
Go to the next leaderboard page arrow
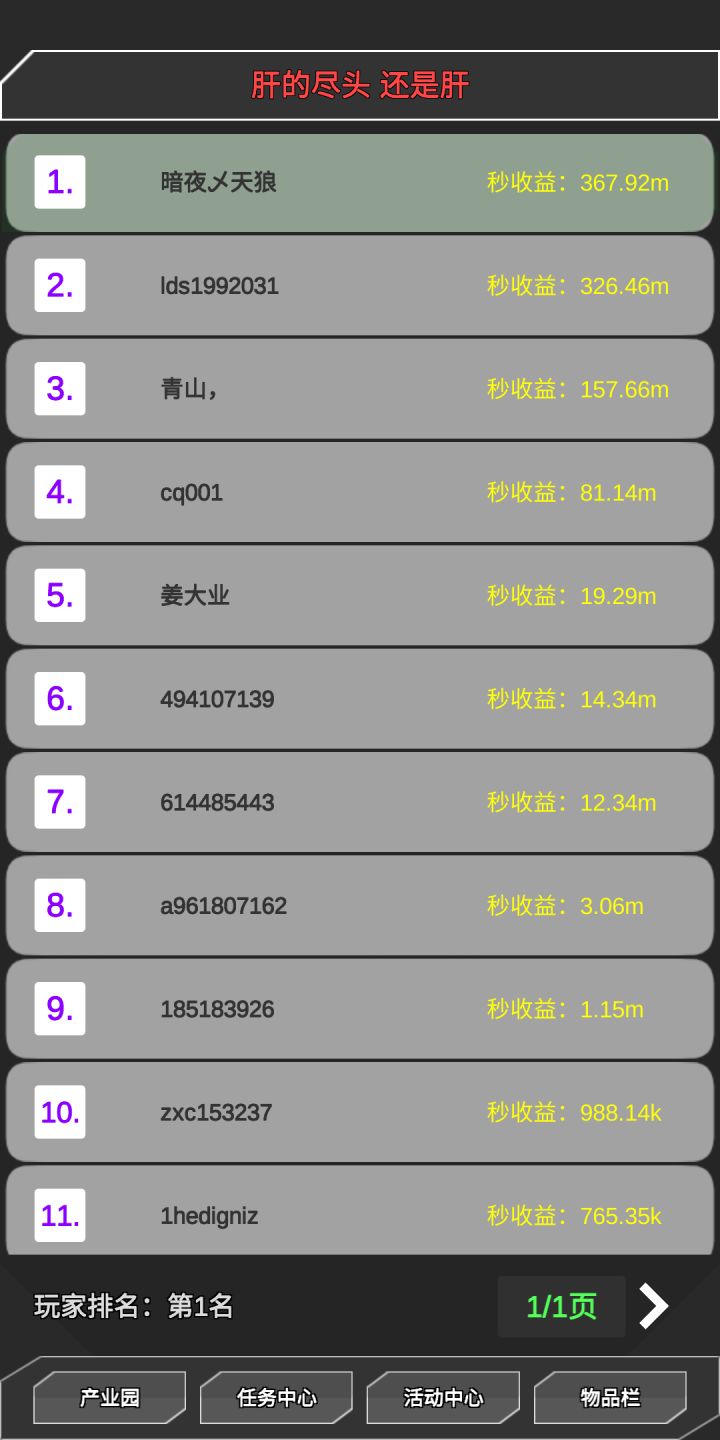tap(653, 1306)
